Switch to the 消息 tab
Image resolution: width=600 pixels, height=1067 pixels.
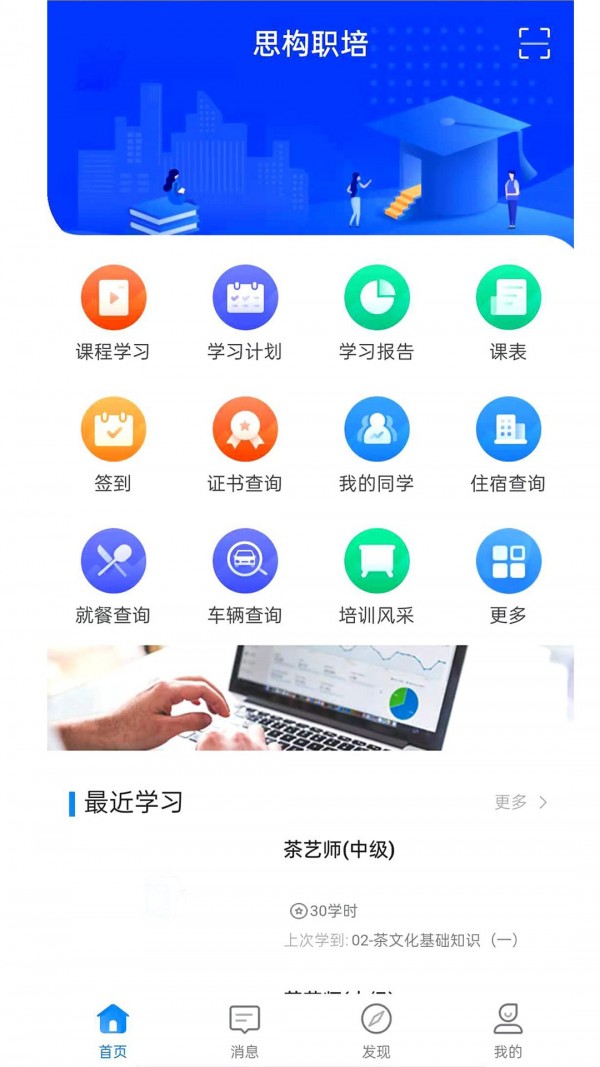click(x=245, y=1031)
